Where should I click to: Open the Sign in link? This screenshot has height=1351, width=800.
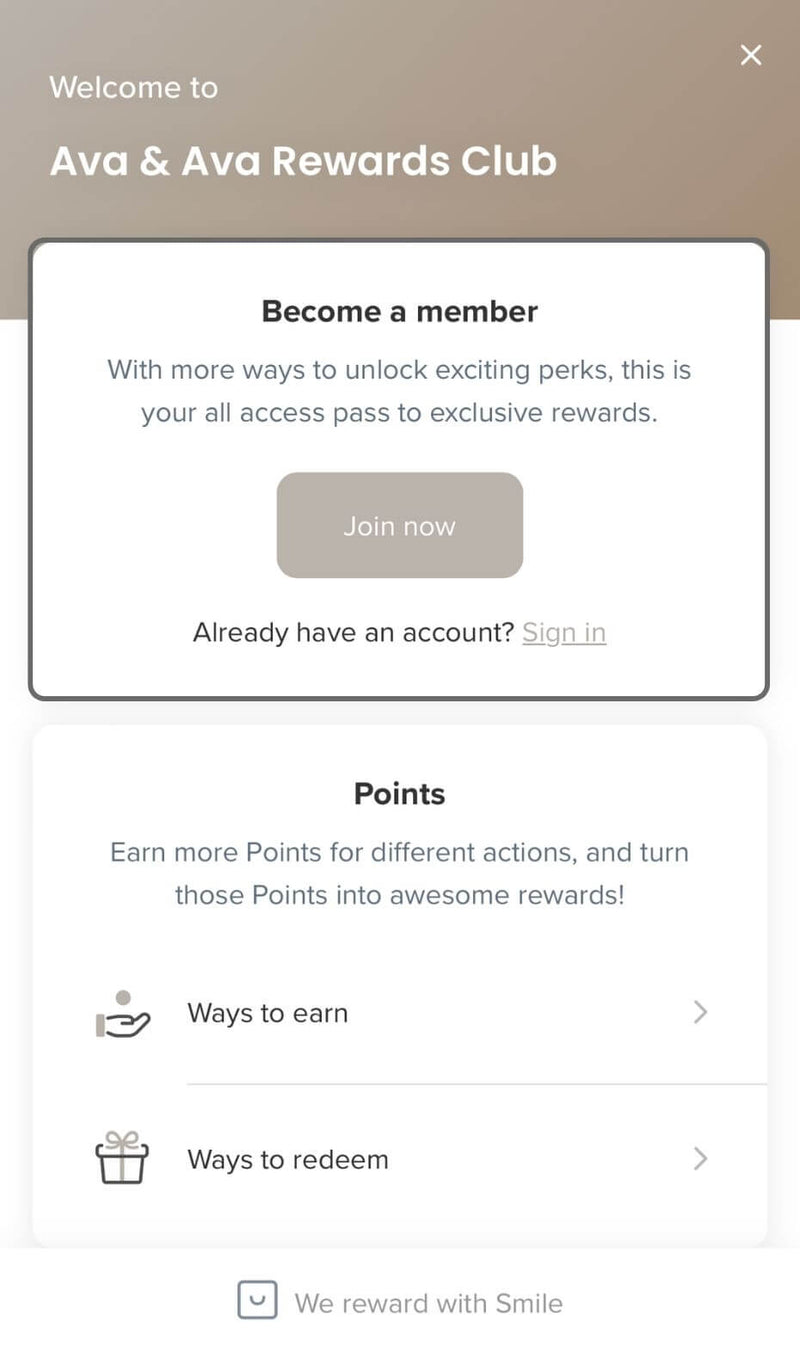(x=563, y=632)
